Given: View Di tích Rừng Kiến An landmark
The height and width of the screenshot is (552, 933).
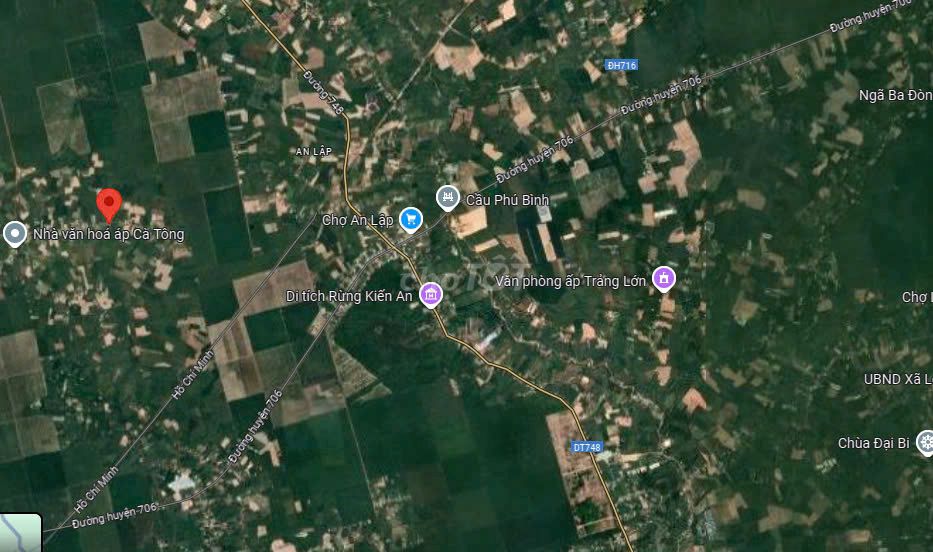Looking at the screenshot, I should coord(431,294).
